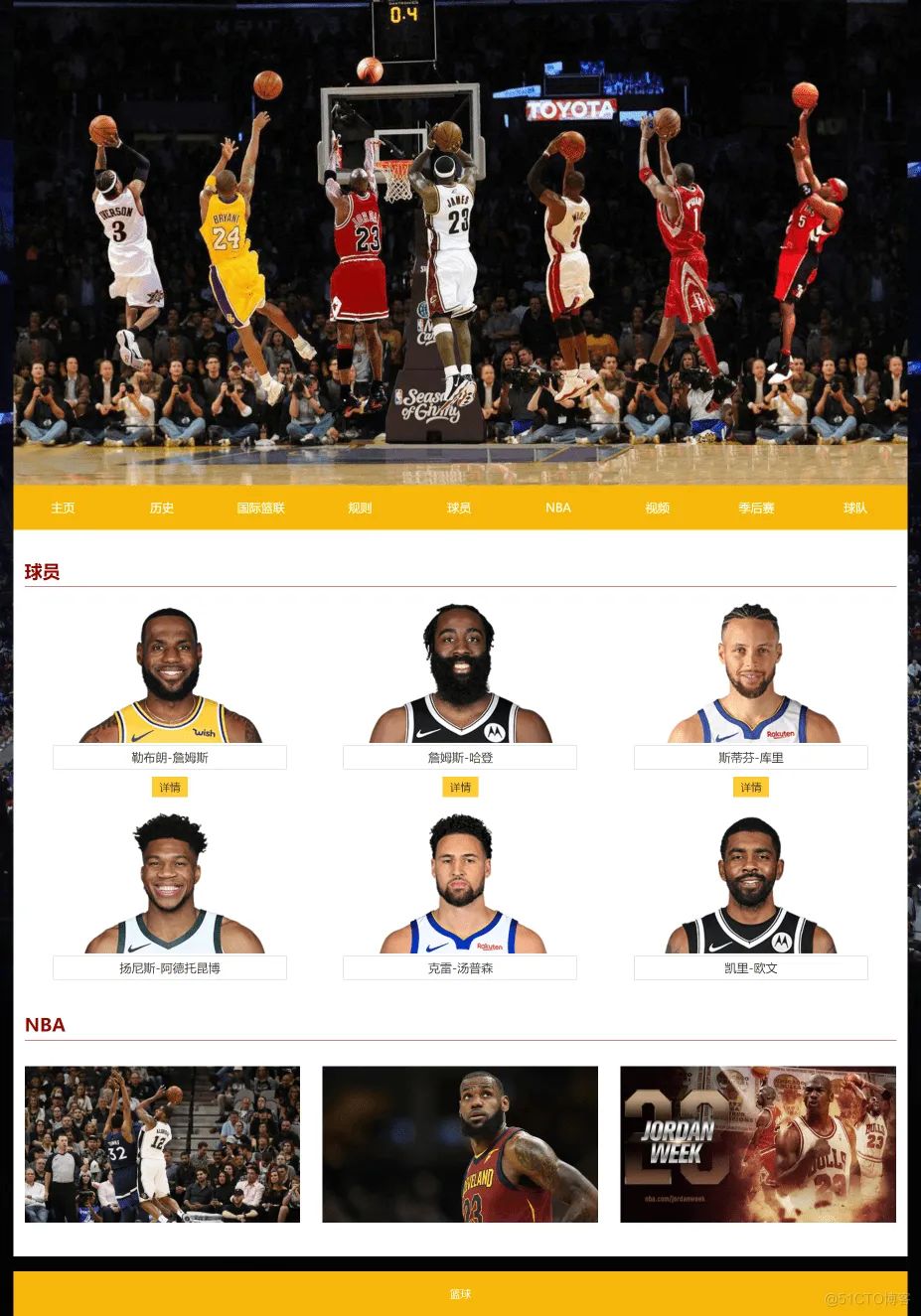Open the 凯里-欧文 player card
Image resolution: width=921 pixels, height=1316 pixels.
pyautogui.click(x=751, y=894)
